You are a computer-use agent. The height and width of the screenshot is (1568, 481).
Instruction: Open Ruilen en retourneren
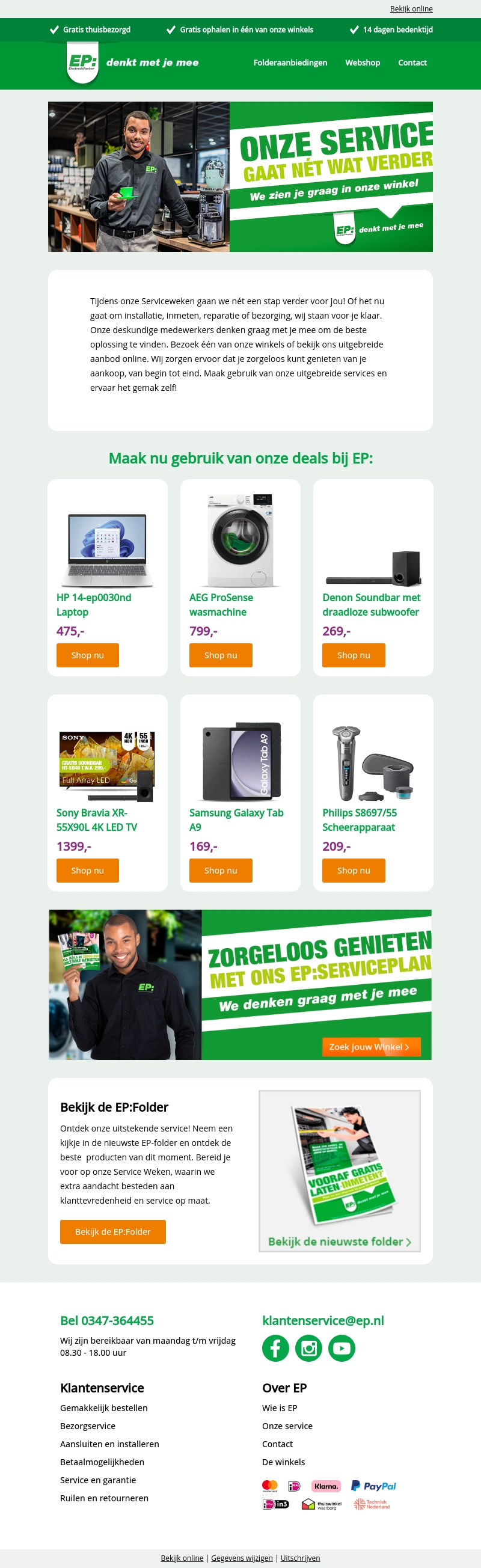point(104,1498)
